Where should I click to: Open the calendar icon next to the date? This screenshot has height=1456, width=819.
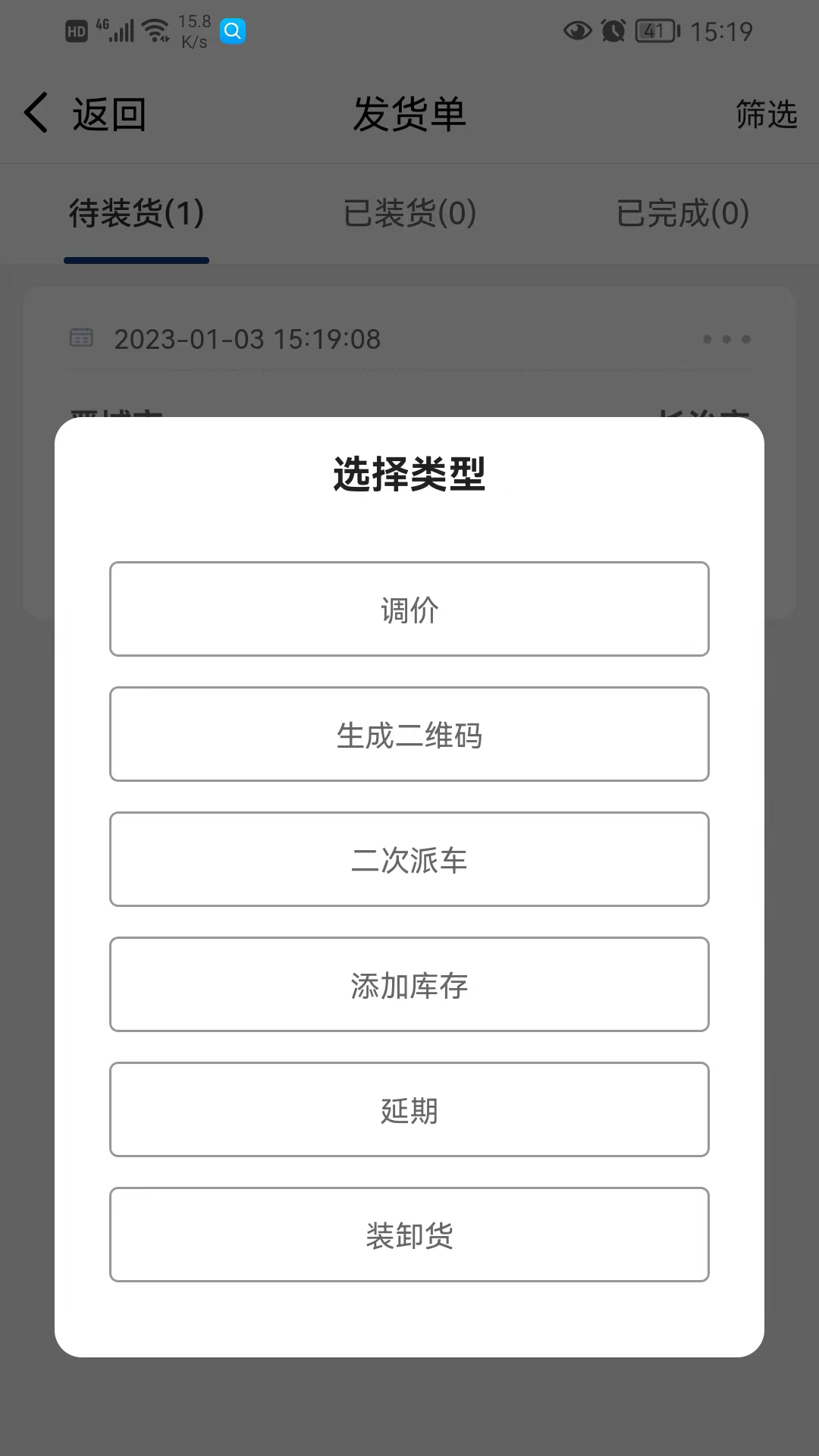(82, 339)
